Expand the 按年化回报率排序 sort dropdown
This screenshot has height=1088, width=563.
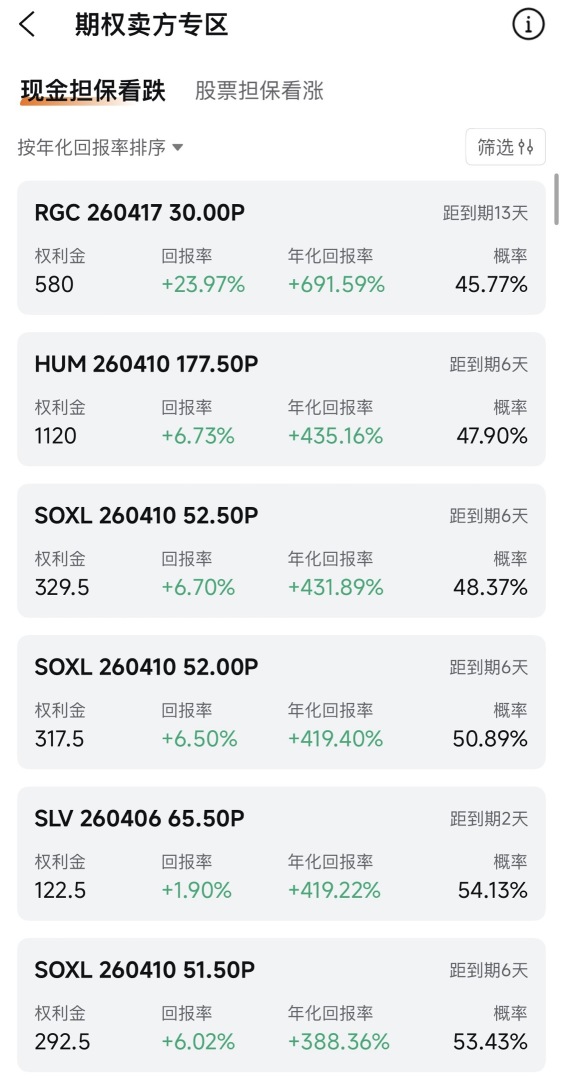pyautogui.click(x=100, y=147)
